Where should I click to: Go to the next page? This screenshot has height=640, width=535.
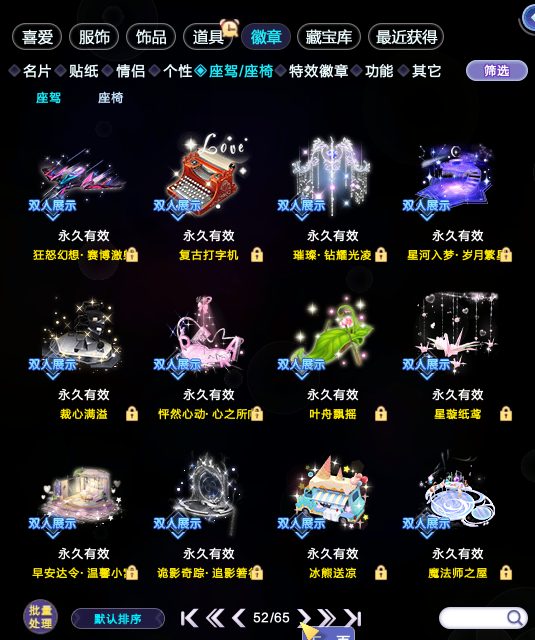[304, 618]
